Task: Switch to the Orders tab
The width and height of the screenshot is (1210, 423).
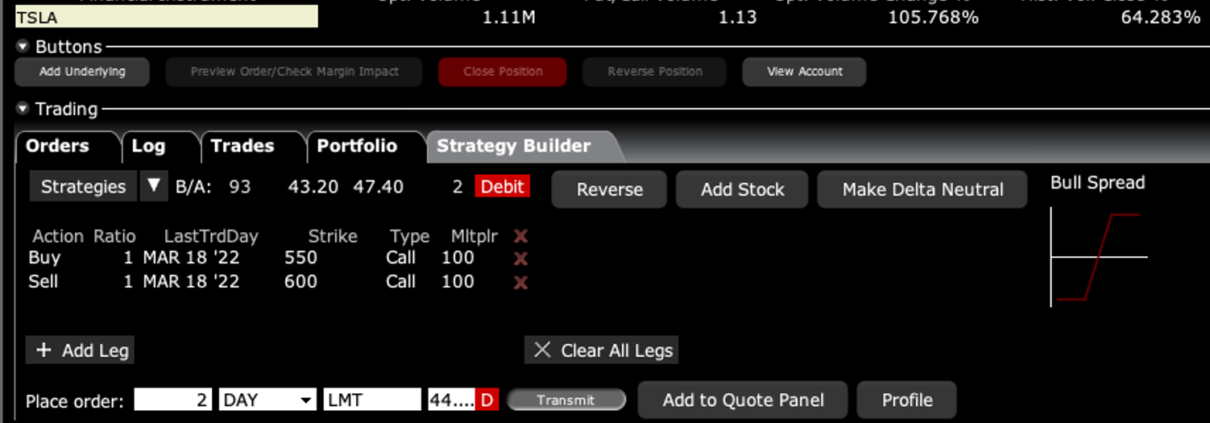Action: pyautogui.click(x=58, y=146)
